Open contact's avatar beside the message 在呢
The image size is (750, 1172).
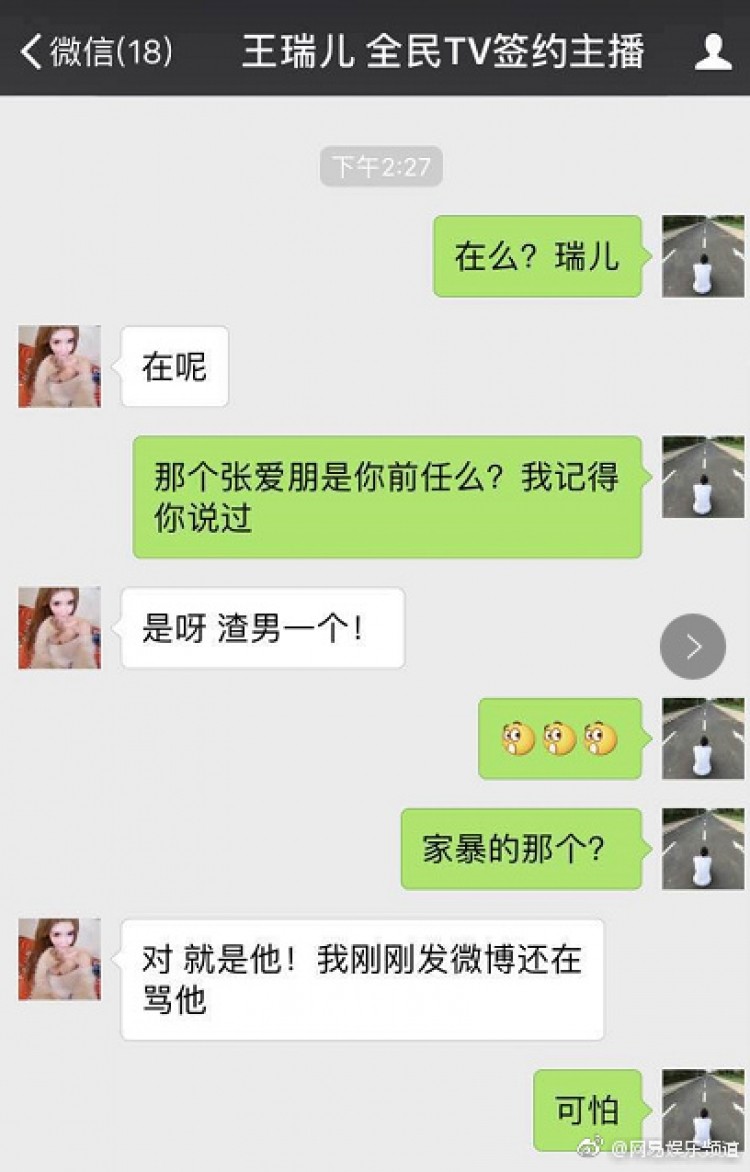coord(59,366)
